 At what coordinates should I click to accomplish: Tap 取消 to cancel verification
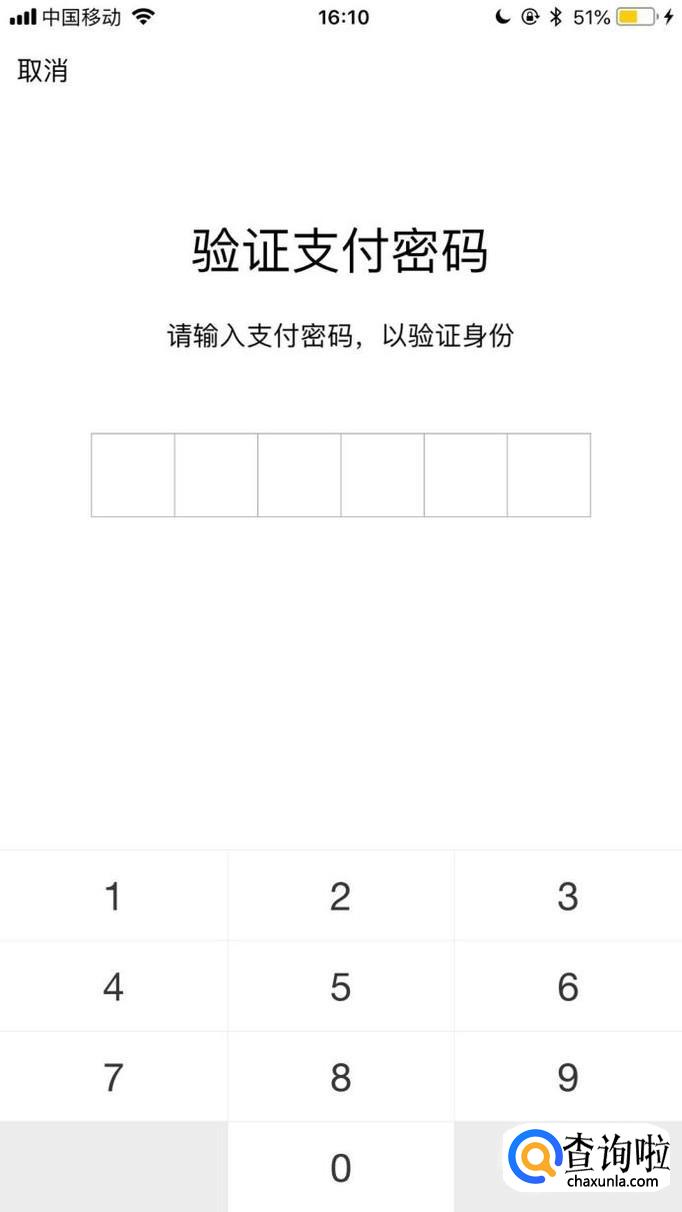pos(43,71)
